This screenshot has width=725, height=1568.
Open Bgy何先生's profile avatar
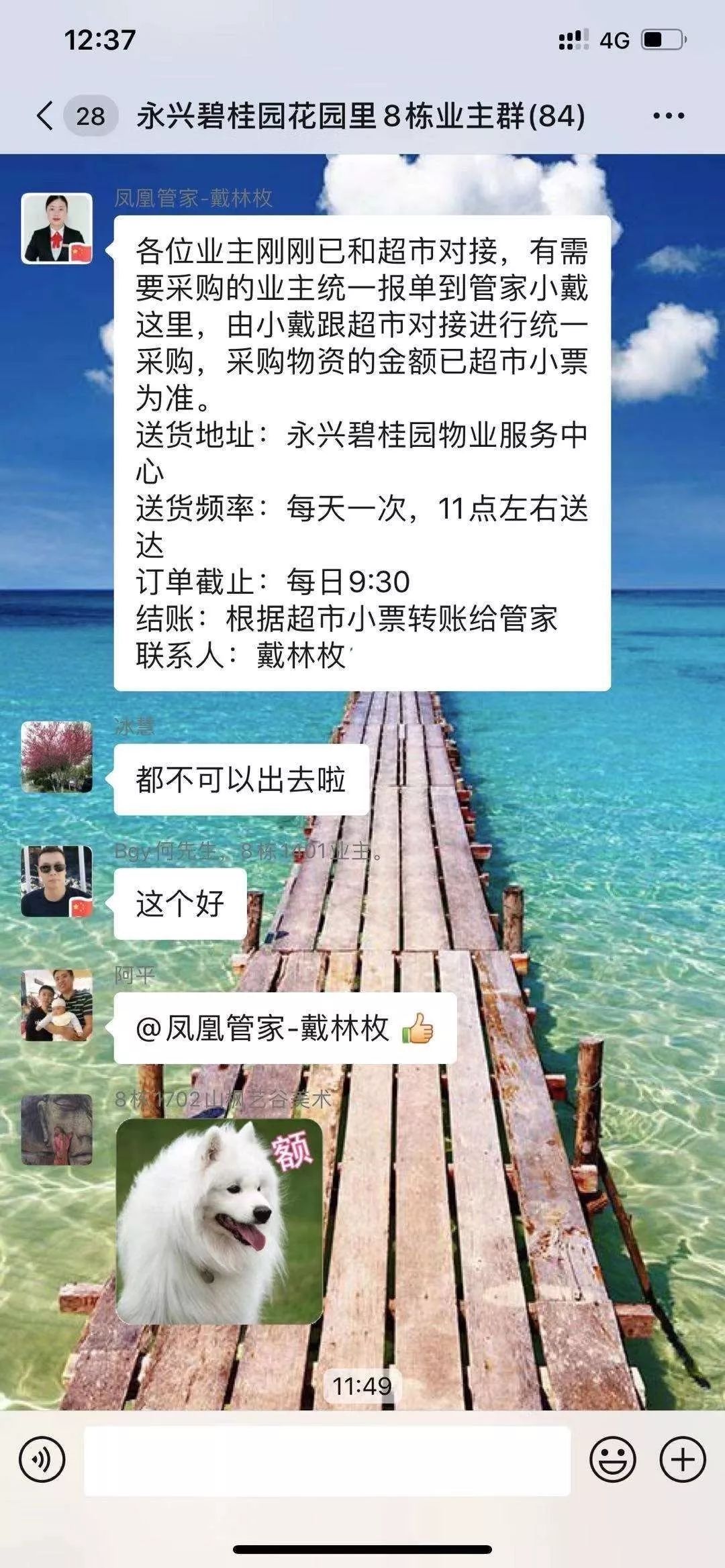click(57, 881)
